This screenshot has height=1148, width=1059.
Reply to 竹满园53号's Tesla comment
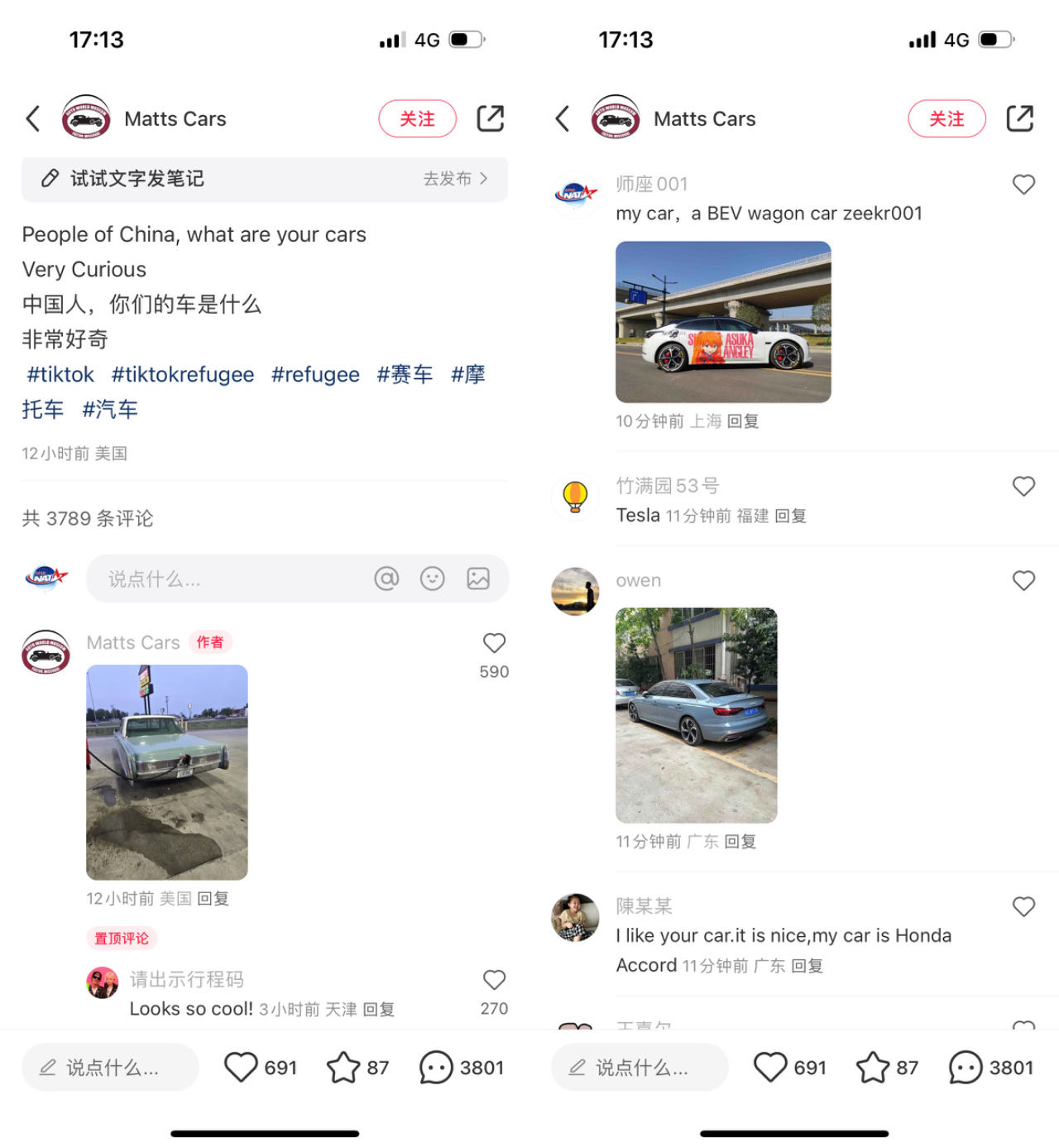790,516
